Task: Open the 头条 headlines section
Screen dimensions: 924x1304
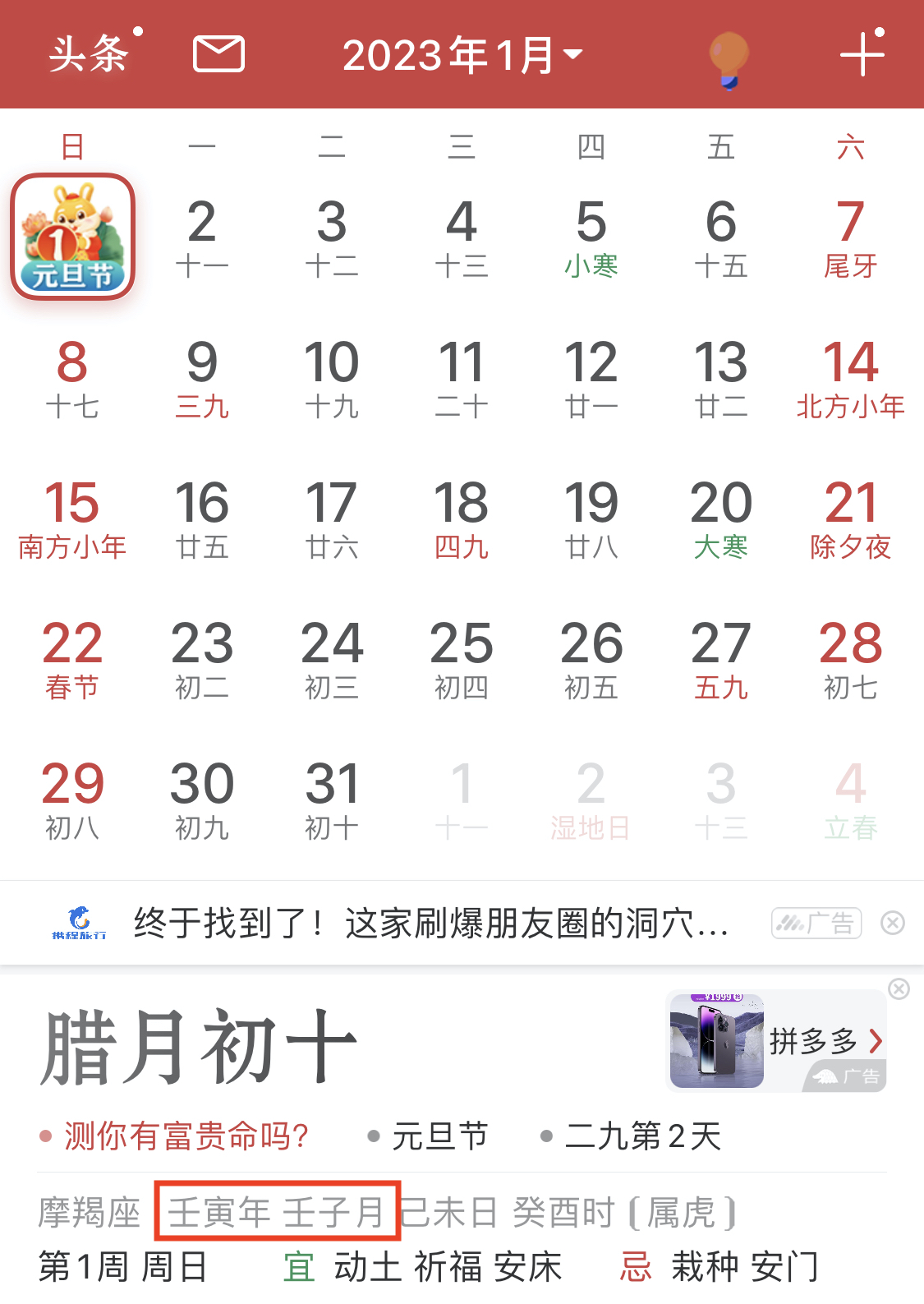Action: [x=89, y=55]
